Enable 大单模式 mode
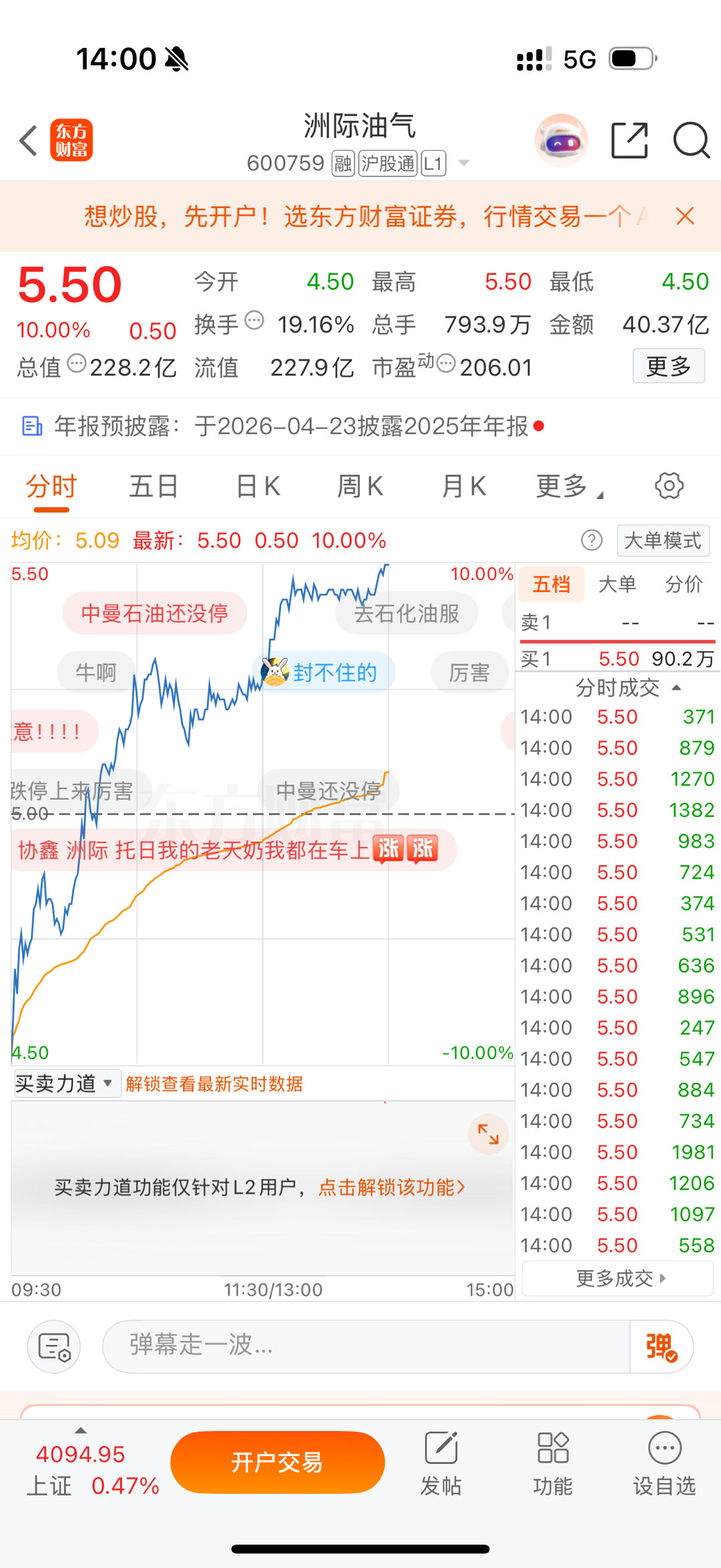This screenshot has width=721, height=1568. pyautogui.click(x=662, y=540)
